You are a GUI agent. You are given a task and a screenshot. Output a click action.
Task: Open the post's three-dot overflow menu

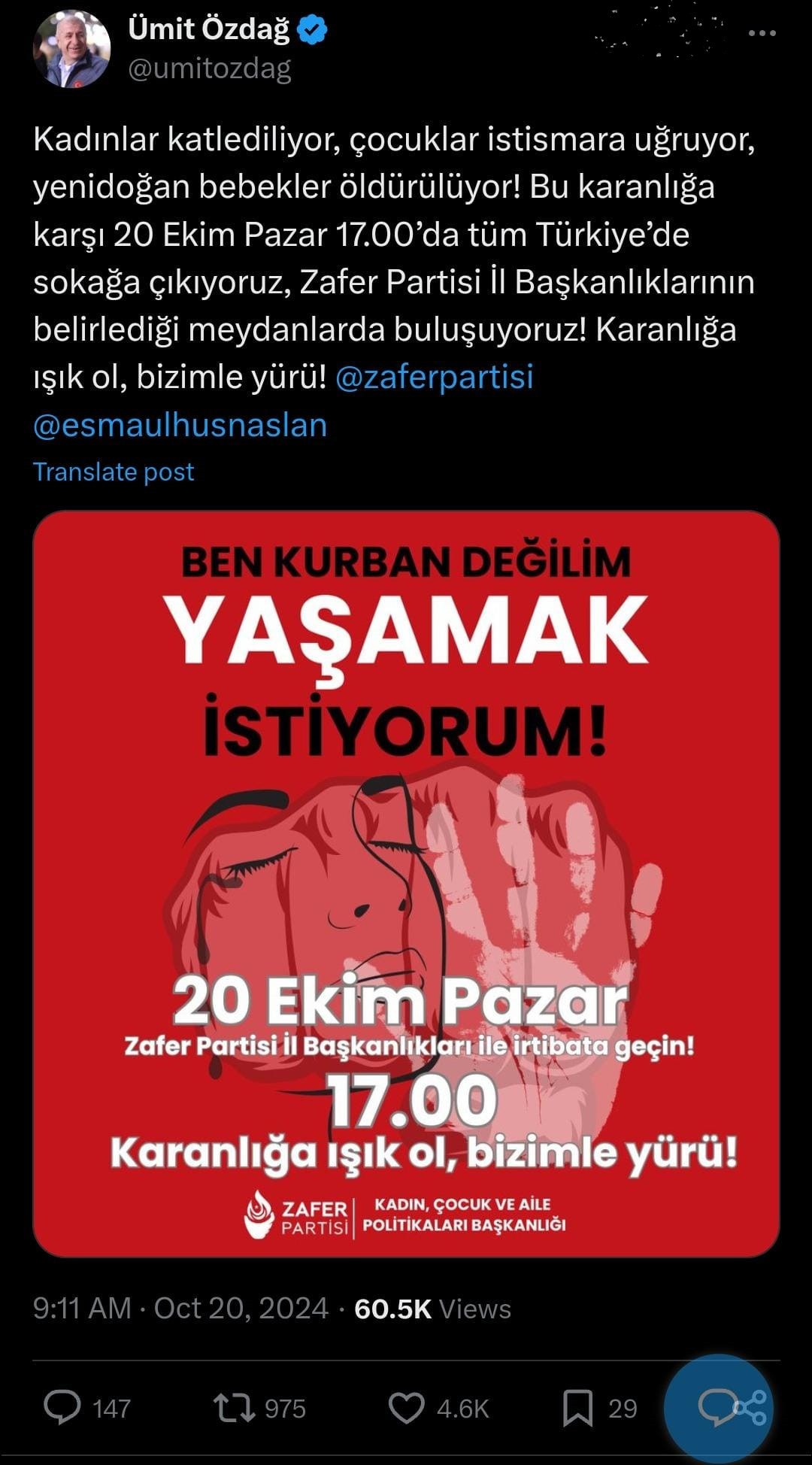(762, 33)
